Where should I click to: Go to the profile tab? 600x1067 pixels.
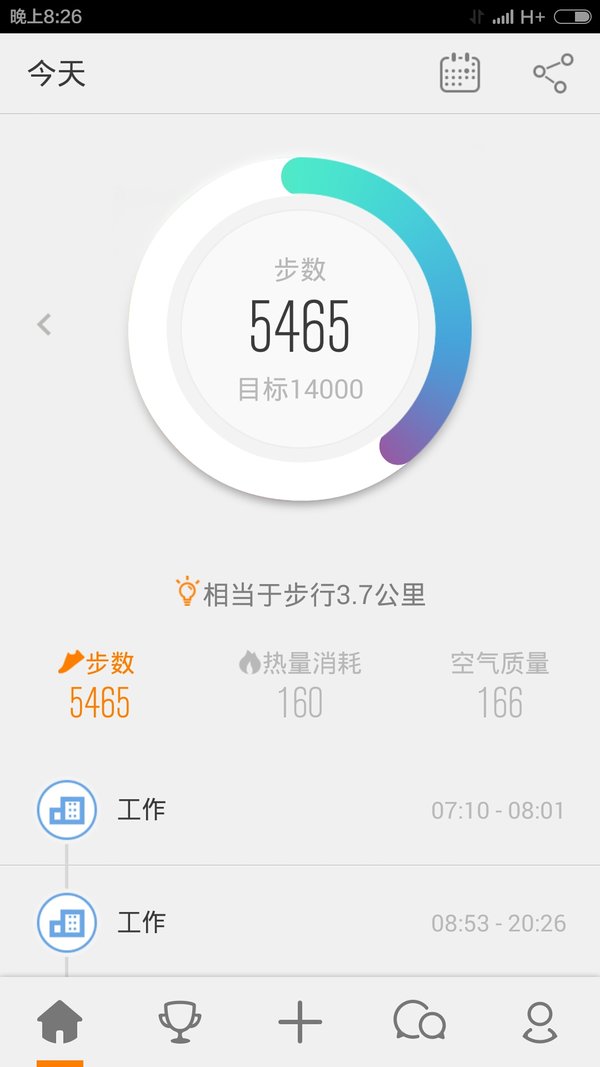(x=540, y=1021)
